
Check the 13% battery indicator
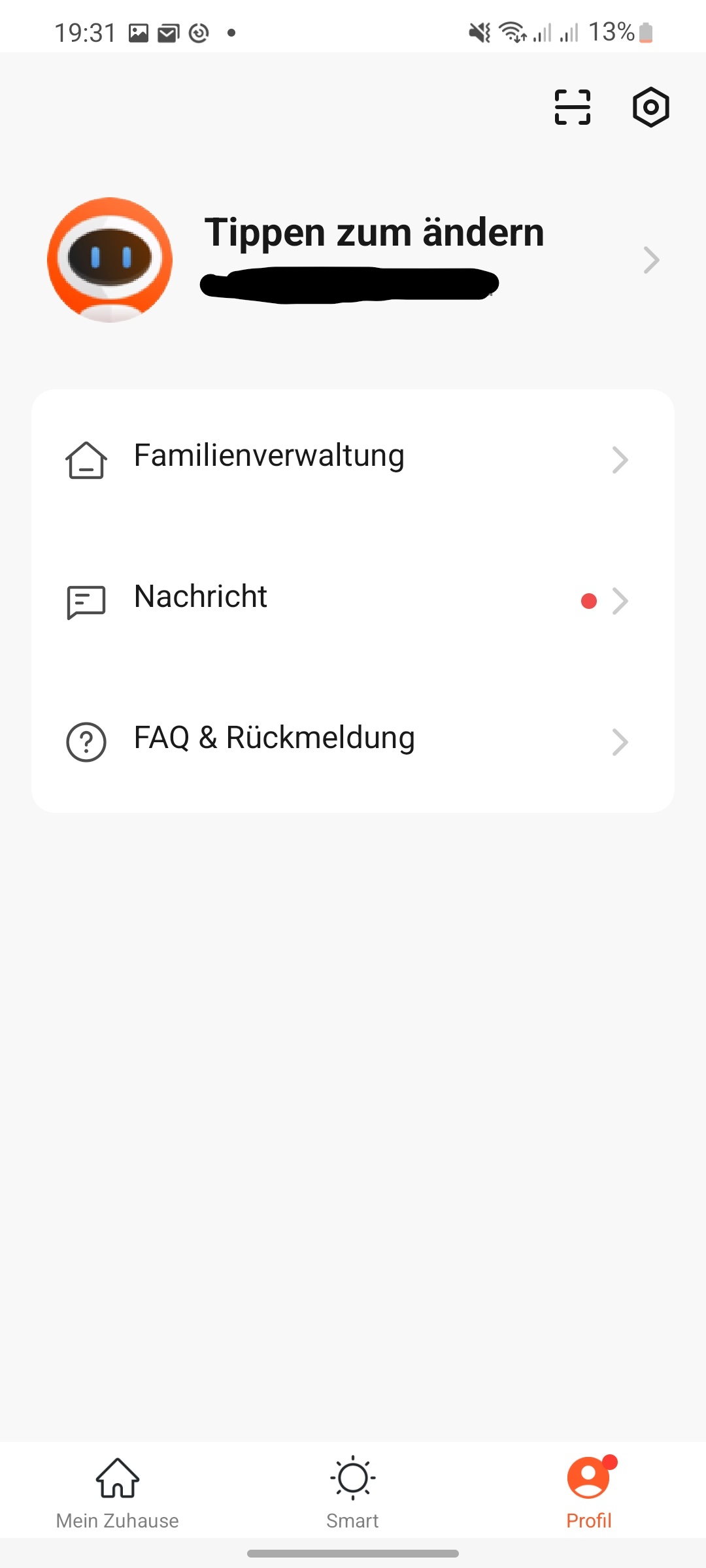pyautogui.click(x=611, y=30)
